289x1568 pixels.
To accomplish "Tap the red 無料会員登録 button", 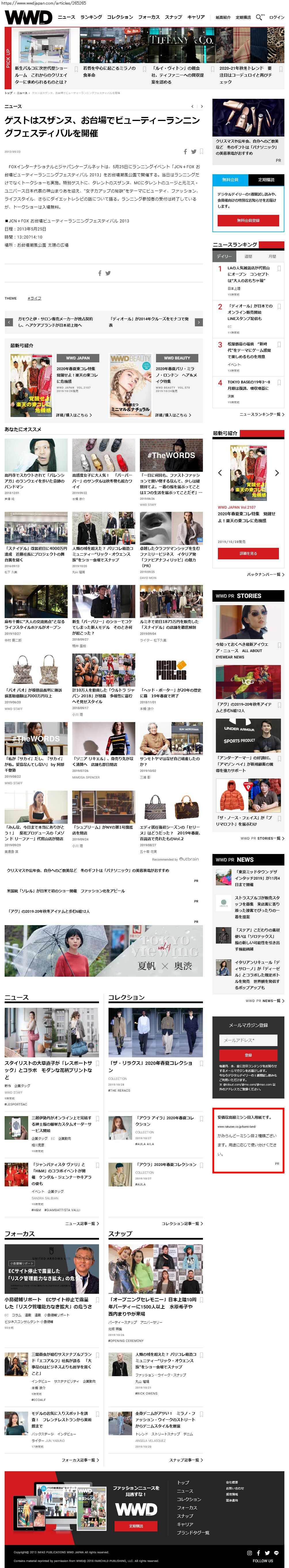I will (x=248, y=220).
